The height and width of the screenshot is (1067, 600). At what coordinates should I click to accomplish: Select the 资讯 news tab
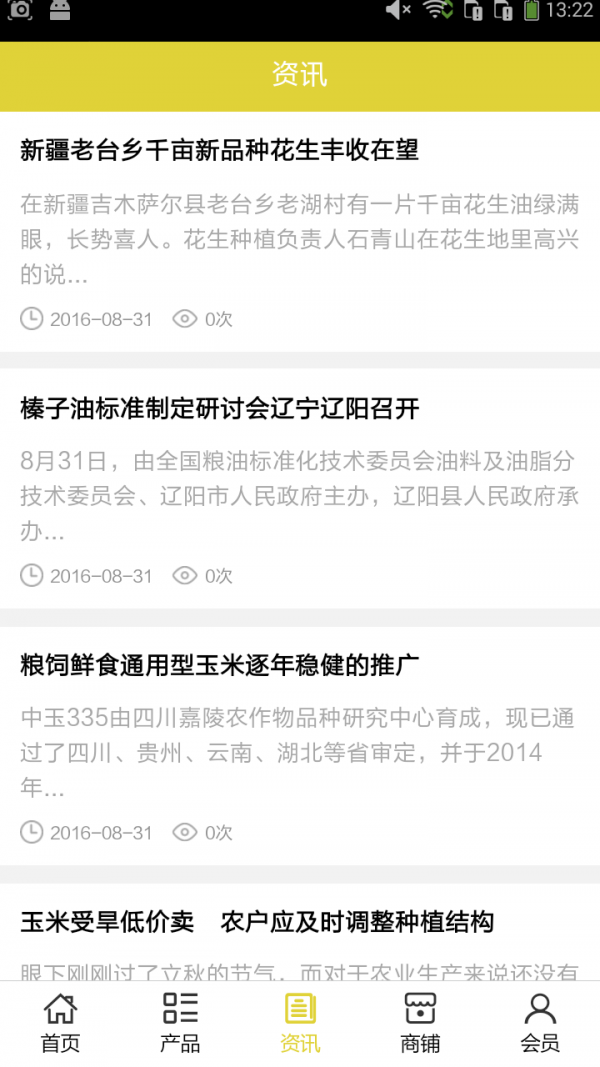pyautogui.click(x=300, y=1023)
